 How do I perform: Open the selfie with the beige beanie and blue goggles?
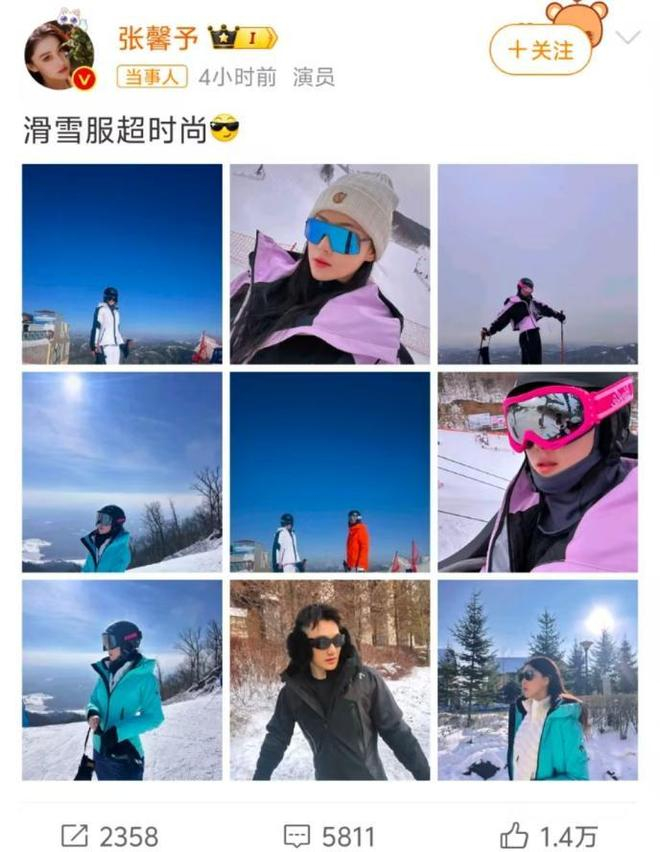coord(330,264)
